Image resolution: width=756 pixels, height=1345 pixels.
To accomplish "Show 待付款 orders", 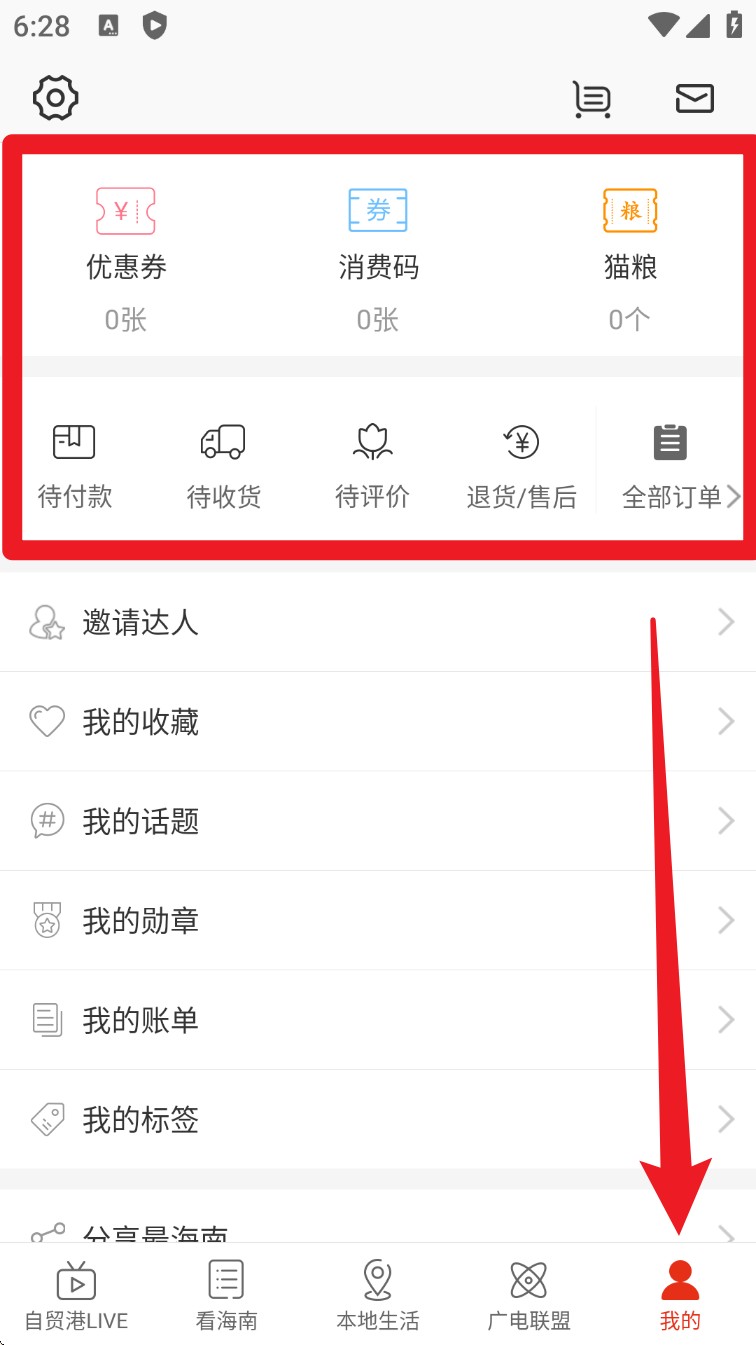I will [74, 465].
